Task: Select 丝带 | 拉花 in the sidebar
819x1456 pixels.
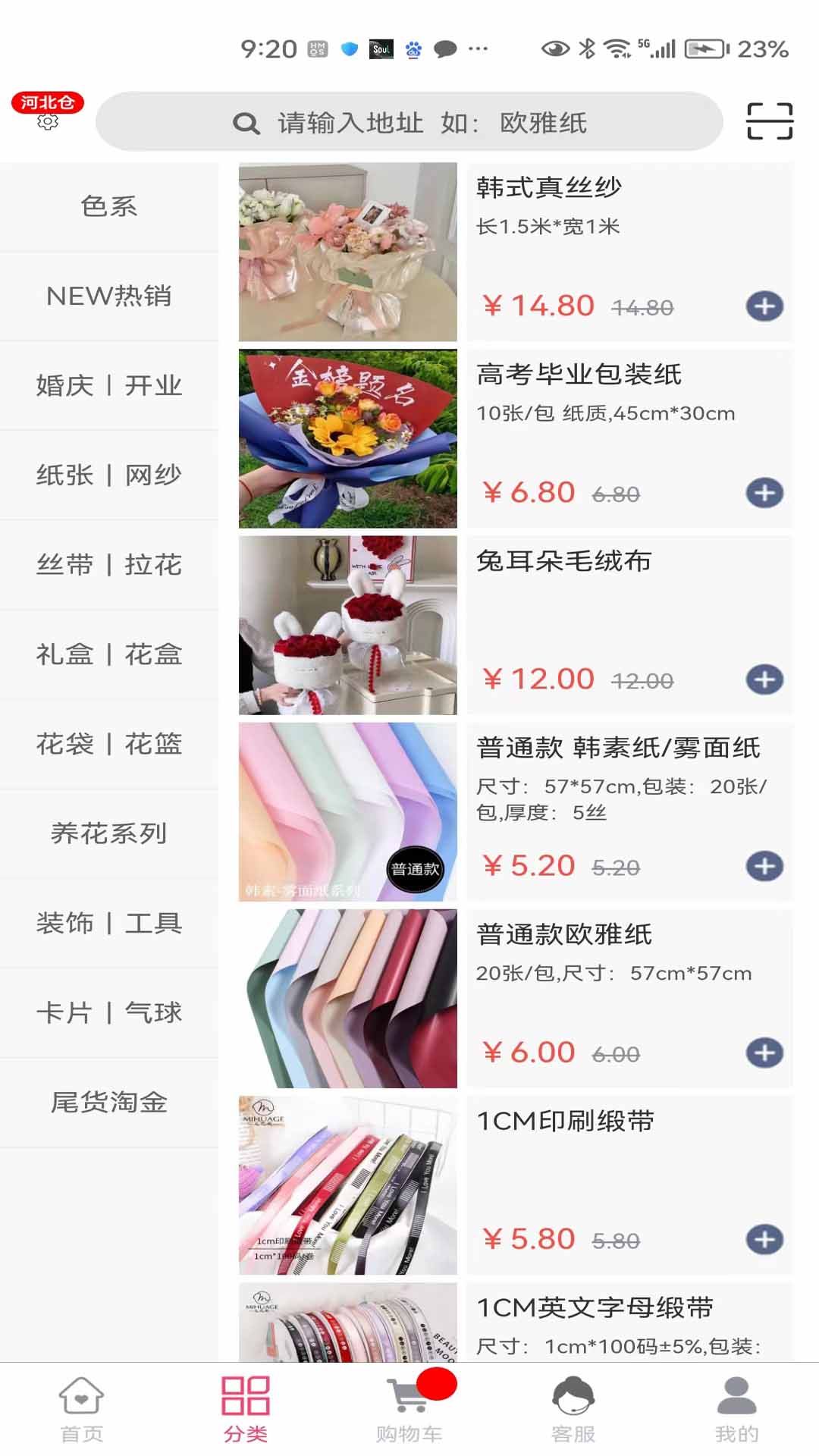Action: click(x=109, y=565)
